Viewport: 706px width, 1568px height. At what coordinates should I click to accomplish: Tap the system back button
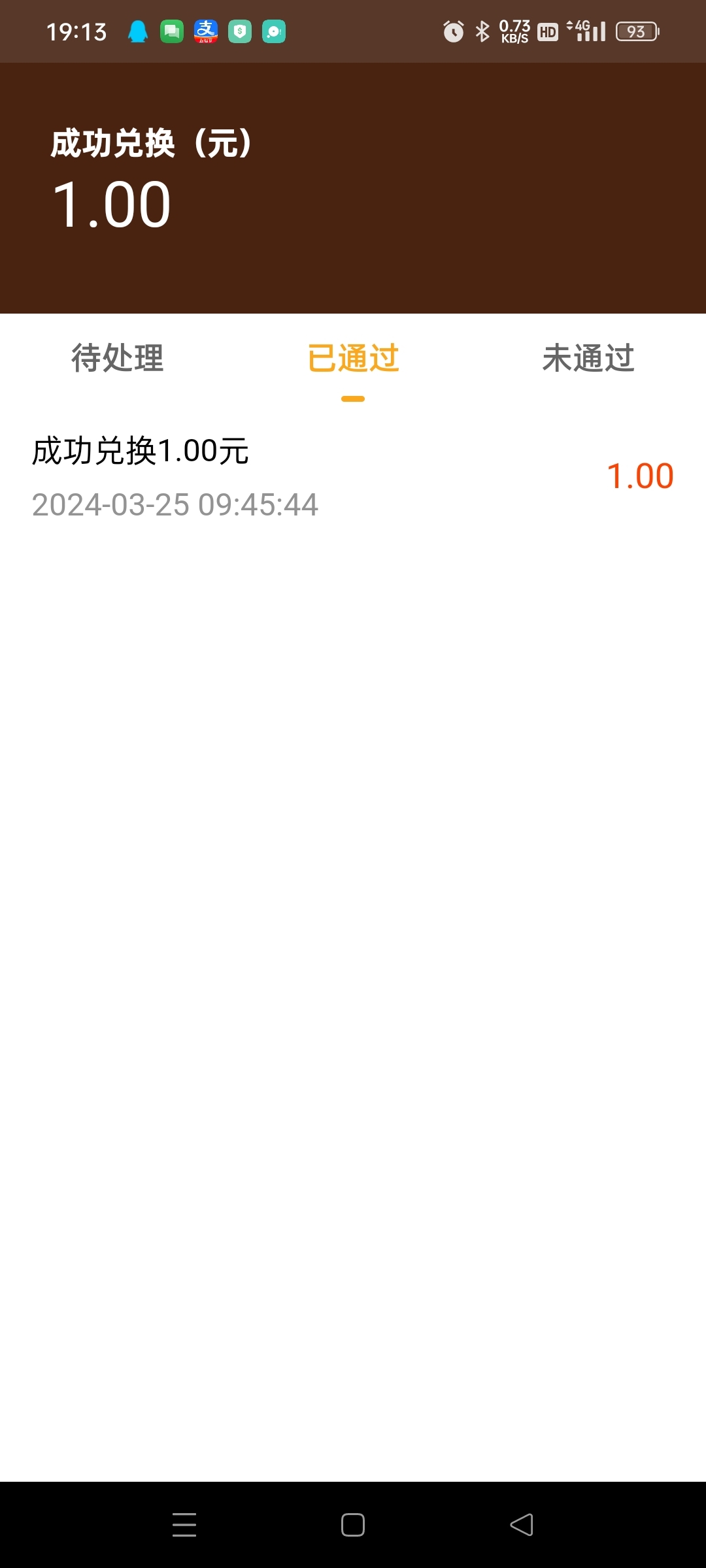pyautogui.click(x=522, y=1525)
